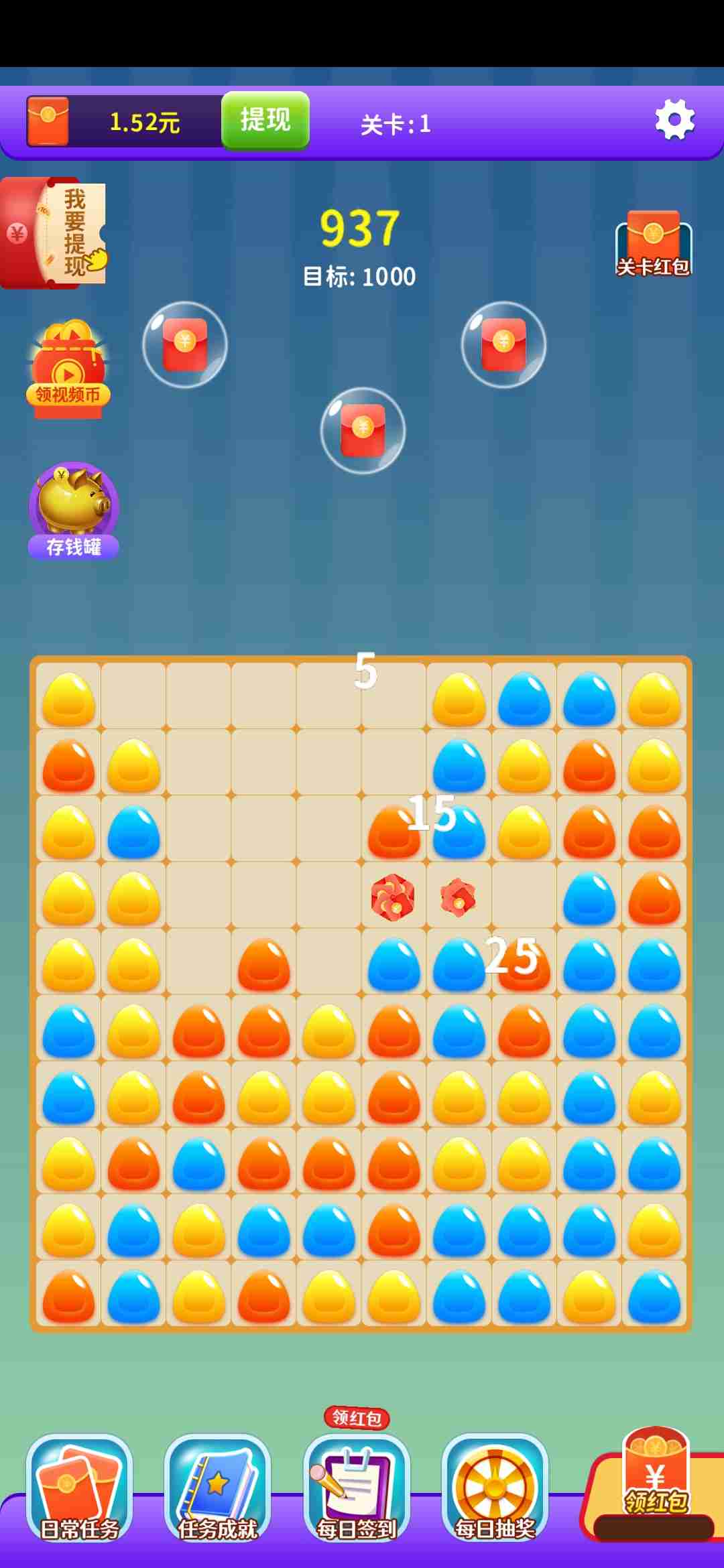This screenshot has width=724, height=1568.
Task: Open 每日抽奖 daily lottery wheel
Action: 495,1488
